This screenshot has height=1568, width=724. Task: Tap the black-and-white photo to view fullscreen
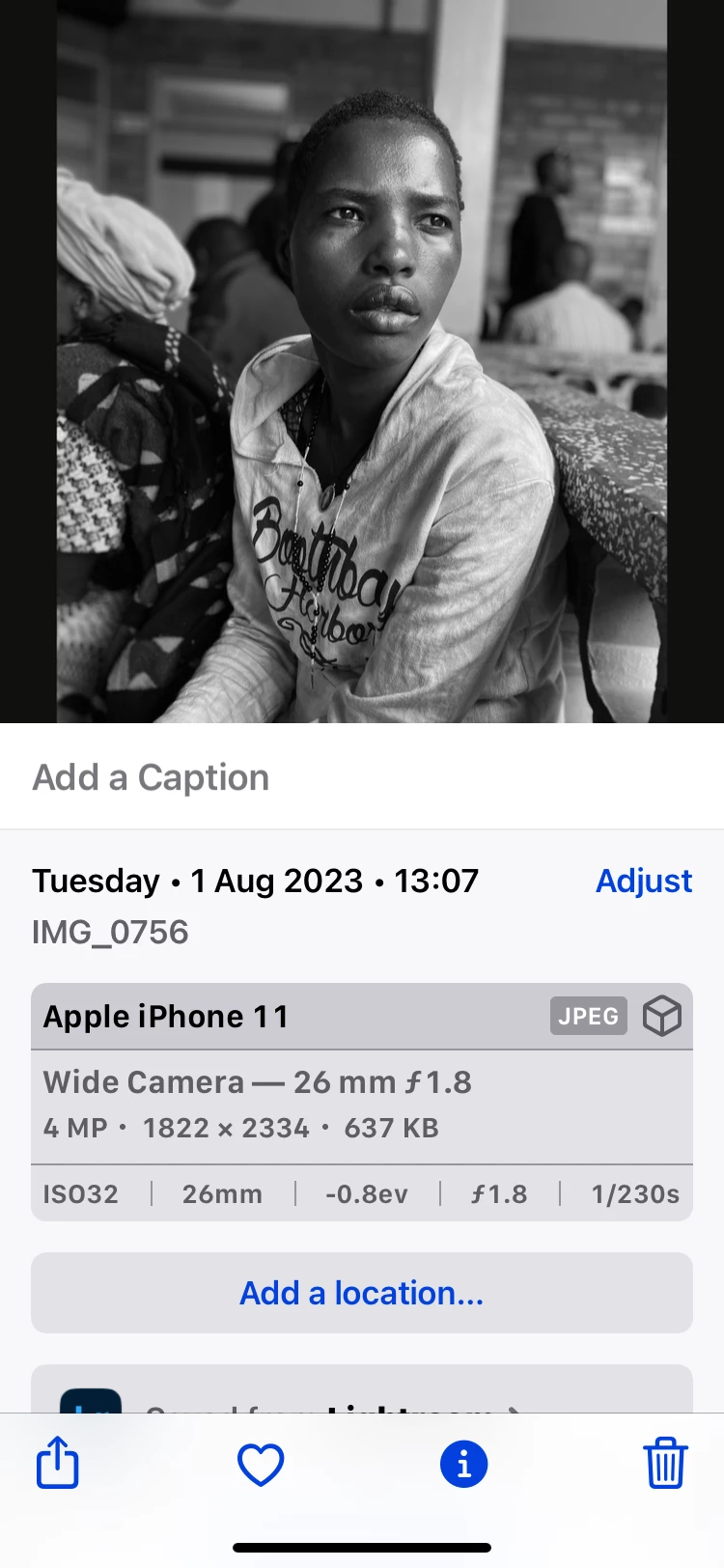pyautogui.click(x=361, y=361)
